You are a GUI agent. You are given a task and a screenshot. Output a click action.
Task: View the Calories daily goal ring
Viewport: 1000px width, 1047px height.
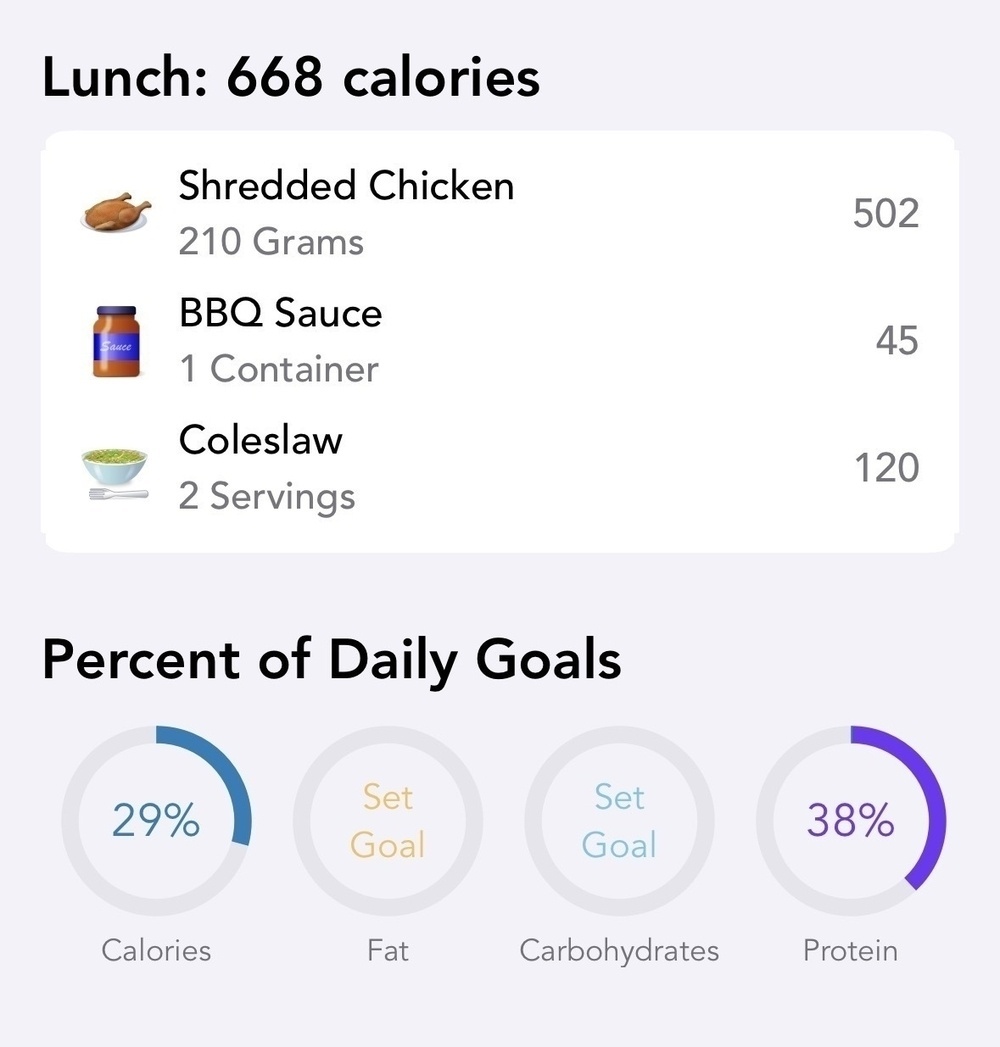pyautogui.click(x=156, y=821)
